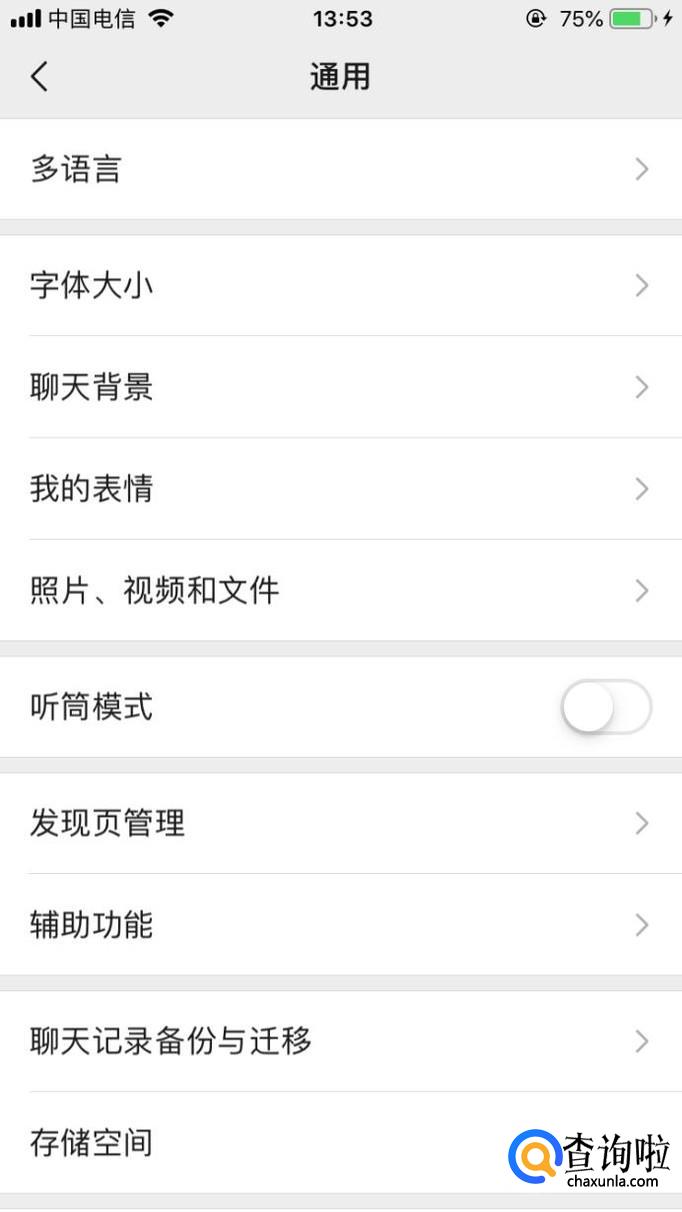Image resolution: width=682 pixels, height=1212 pixels.
Task: Enable the 听筒模式 switch
Action: (606, 708)
